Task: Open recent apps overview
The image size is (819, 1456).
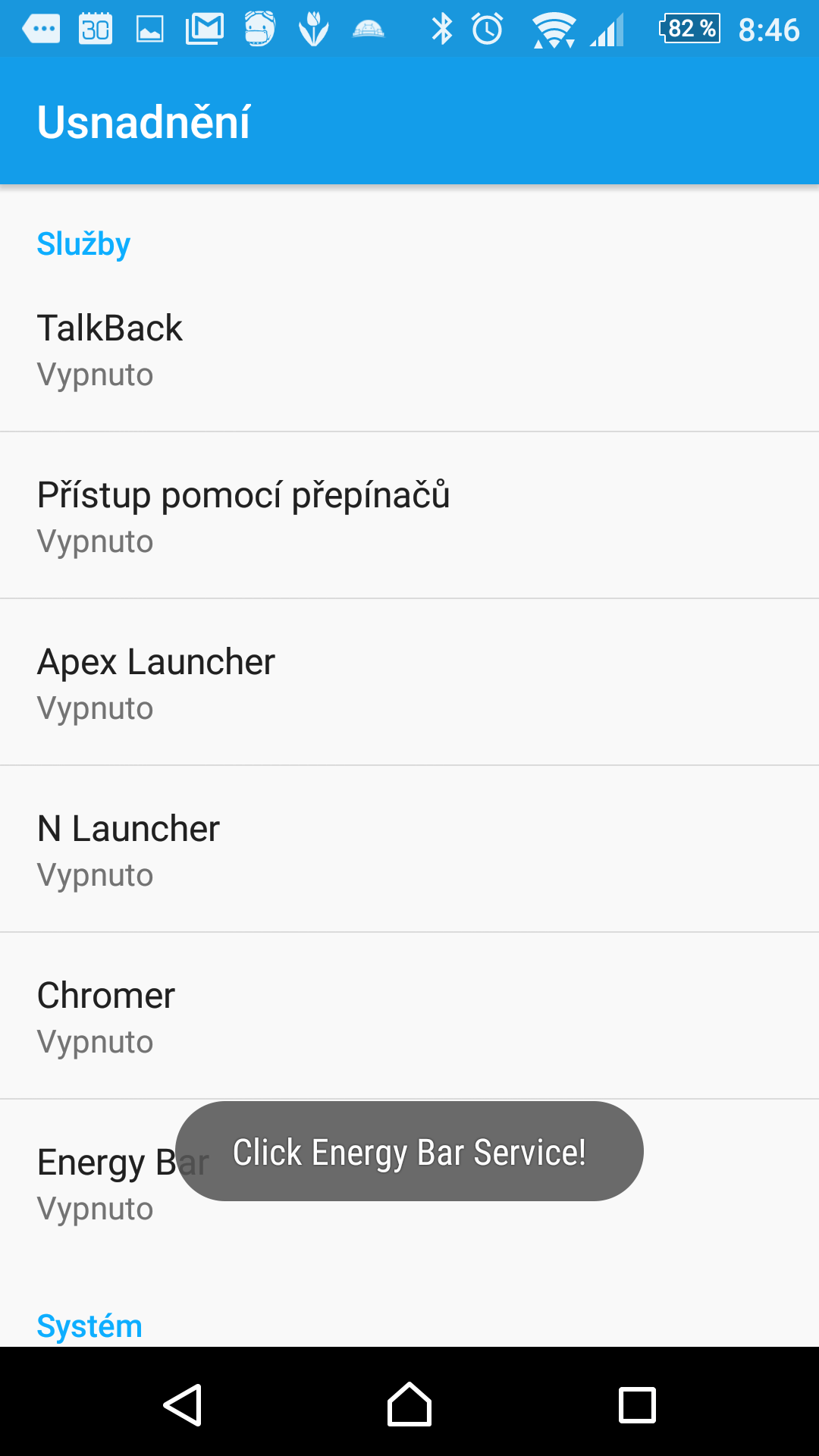Action: pos(637,1404)
